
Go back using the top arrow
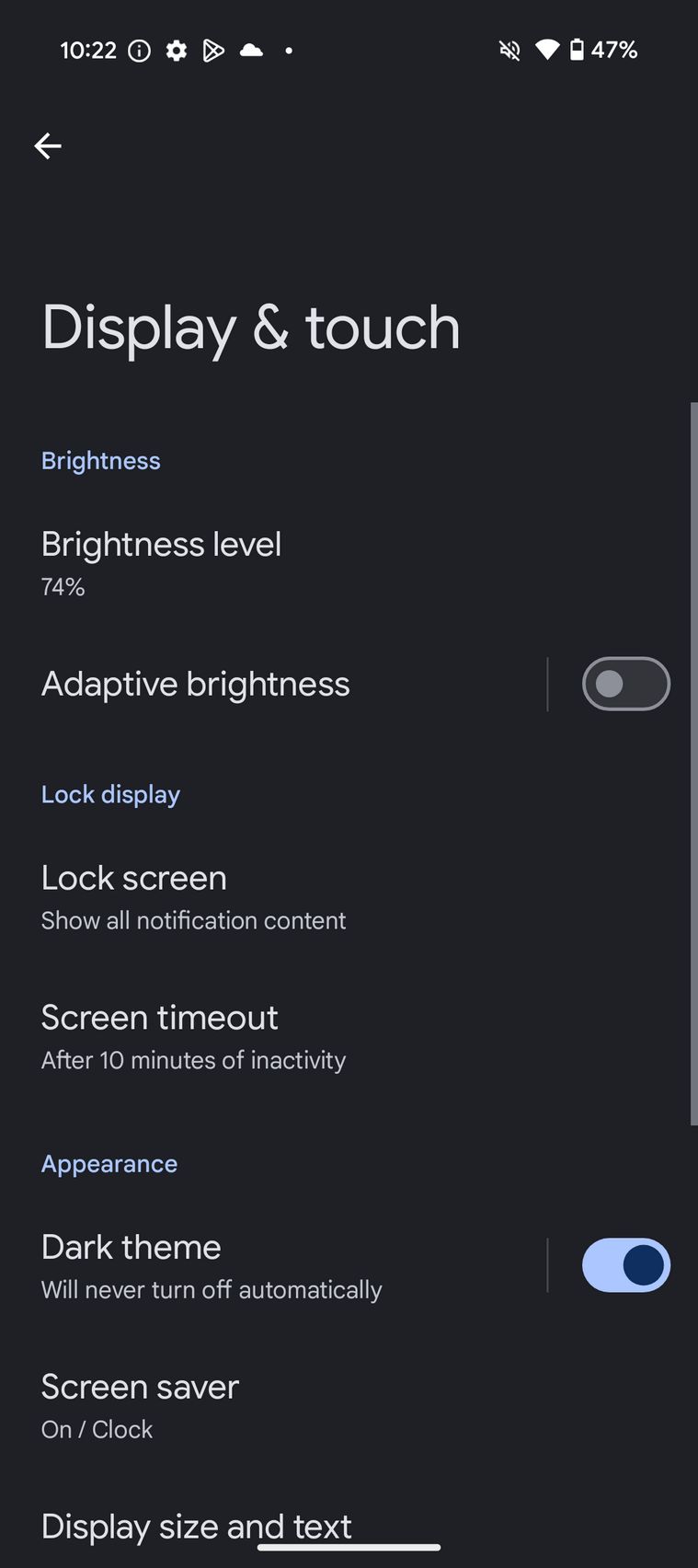[x=48, y=145]
